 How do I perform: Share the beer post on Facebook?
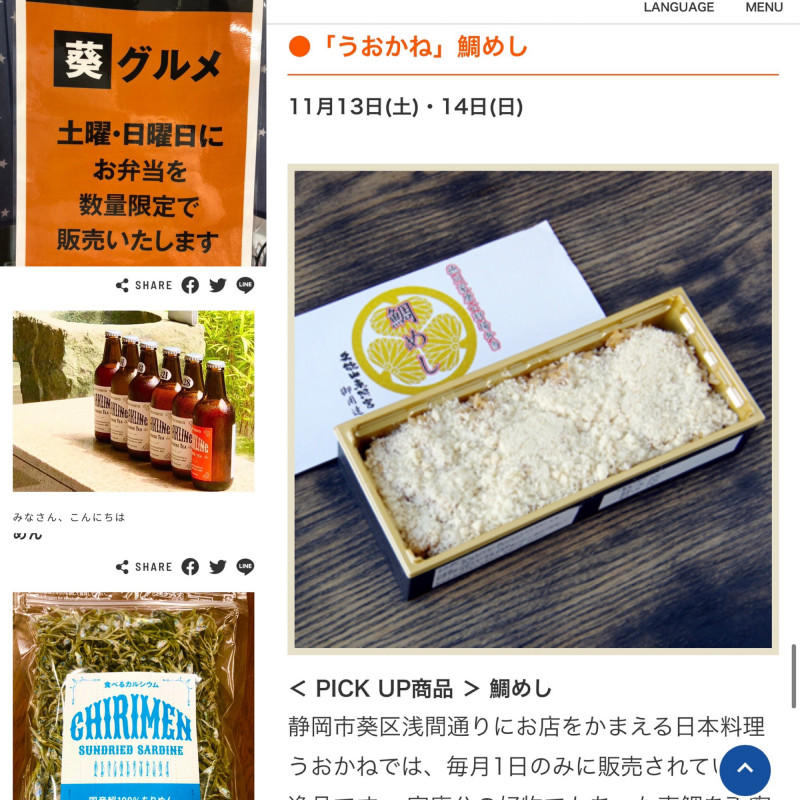coord(190,567)
